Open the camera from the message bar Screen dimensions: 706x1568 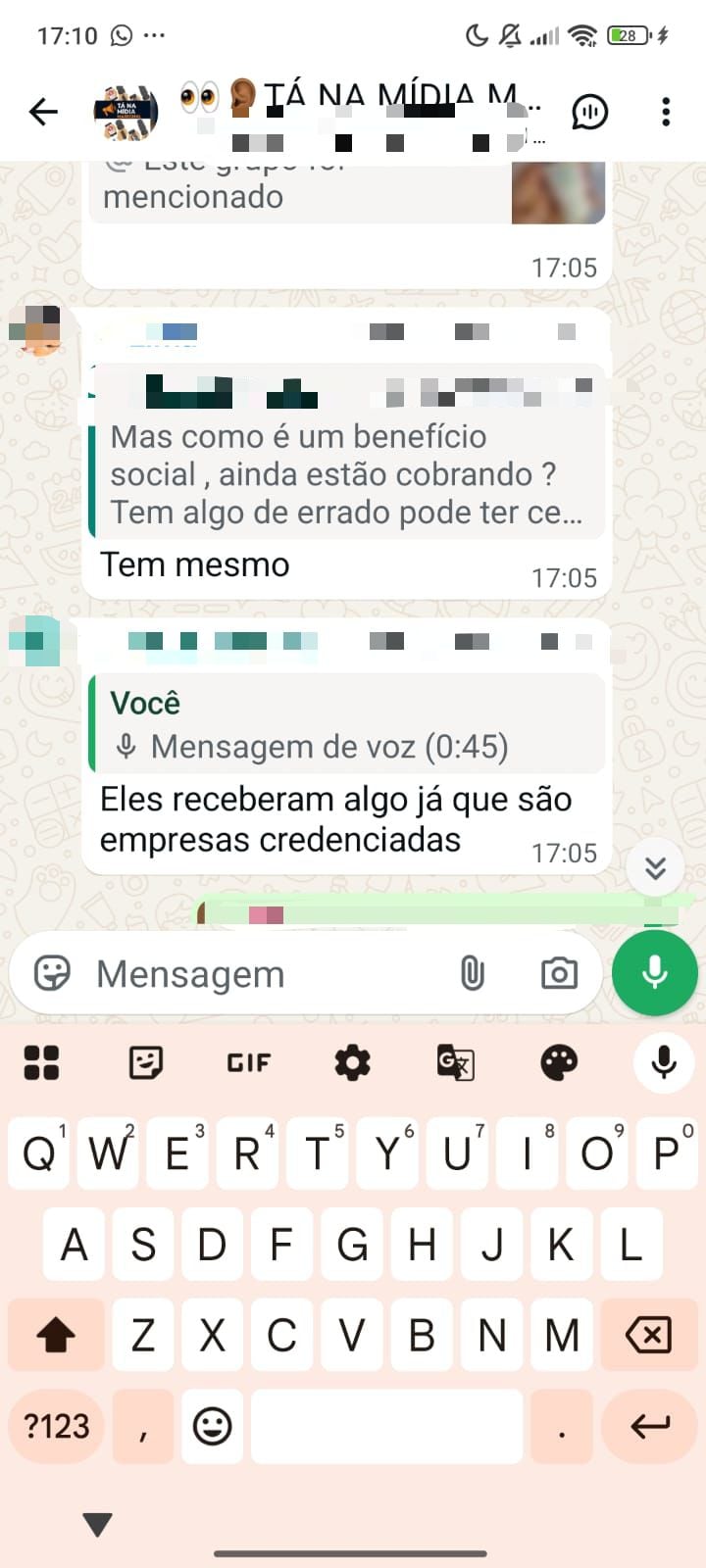[559, 973]
